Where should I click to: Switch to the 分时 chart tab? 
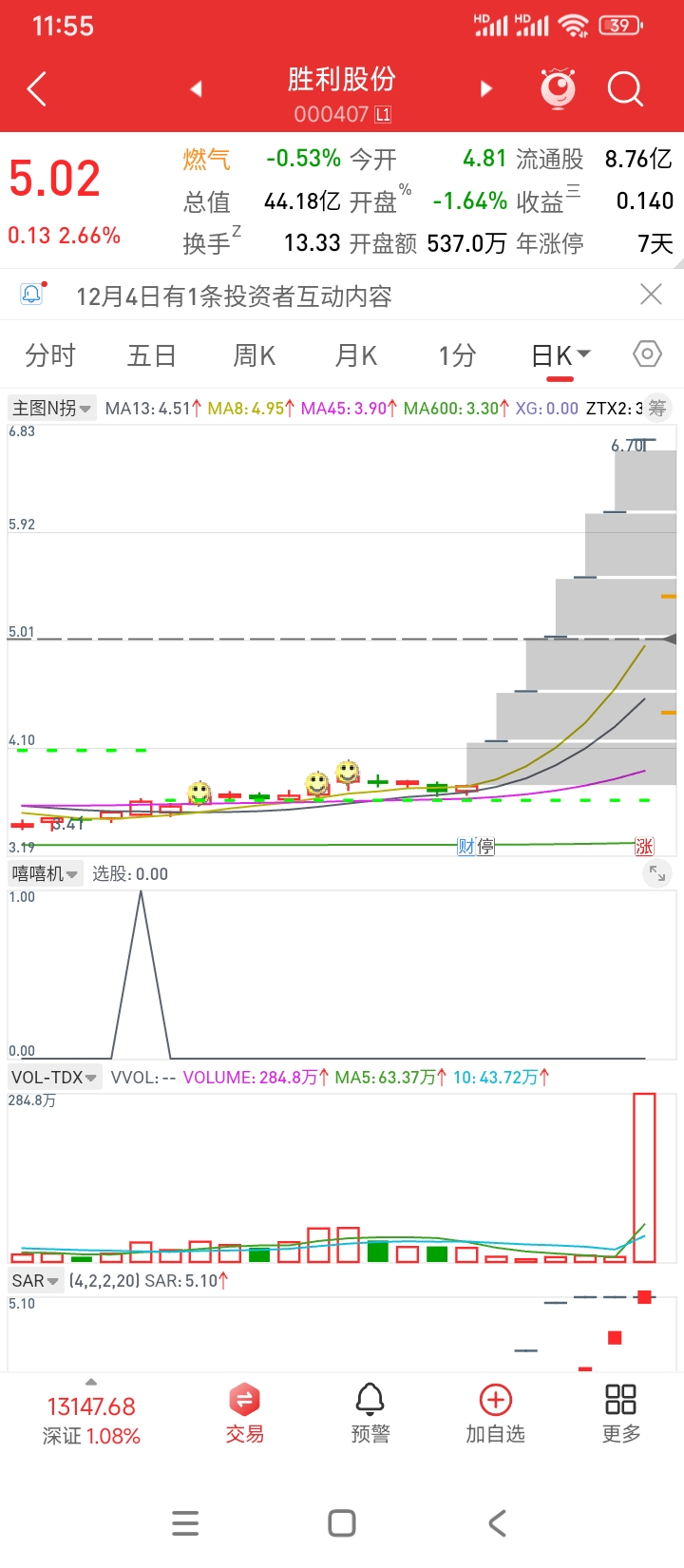pos(50,355)
